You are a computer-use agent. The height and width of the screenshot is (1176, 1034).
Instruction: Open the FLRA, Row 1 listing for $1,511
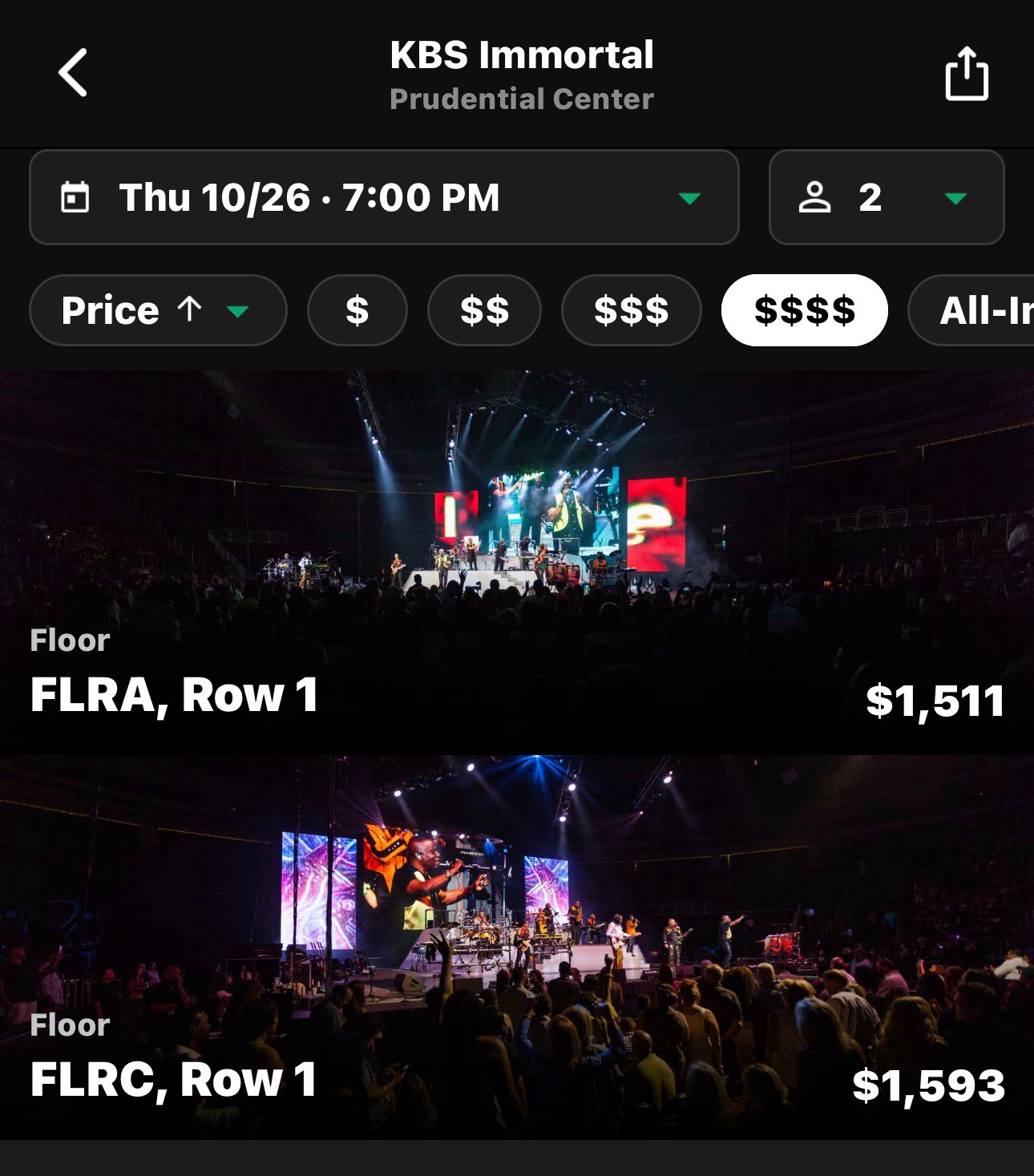pyautogui.click(x=517, y=561)
